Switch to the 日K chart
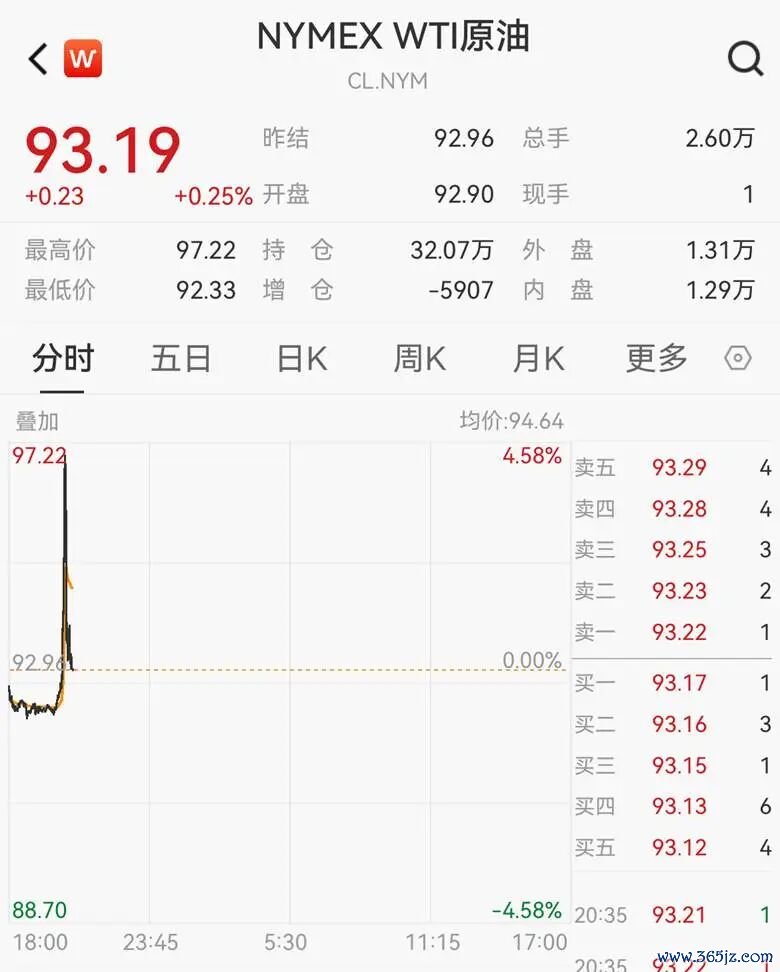 coord(302,358)
